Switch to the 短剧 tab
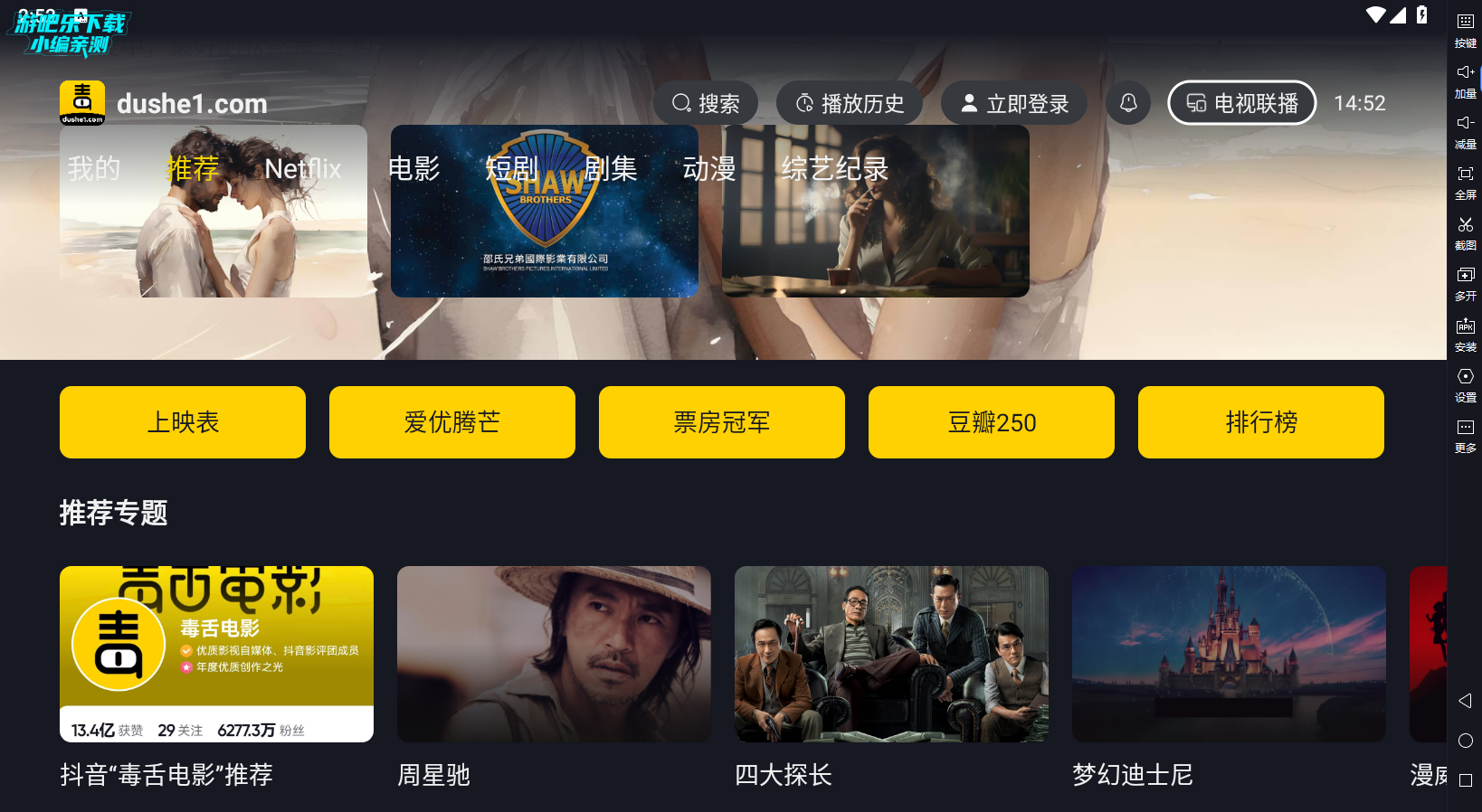1482x812 pixels. pos(512,168)
